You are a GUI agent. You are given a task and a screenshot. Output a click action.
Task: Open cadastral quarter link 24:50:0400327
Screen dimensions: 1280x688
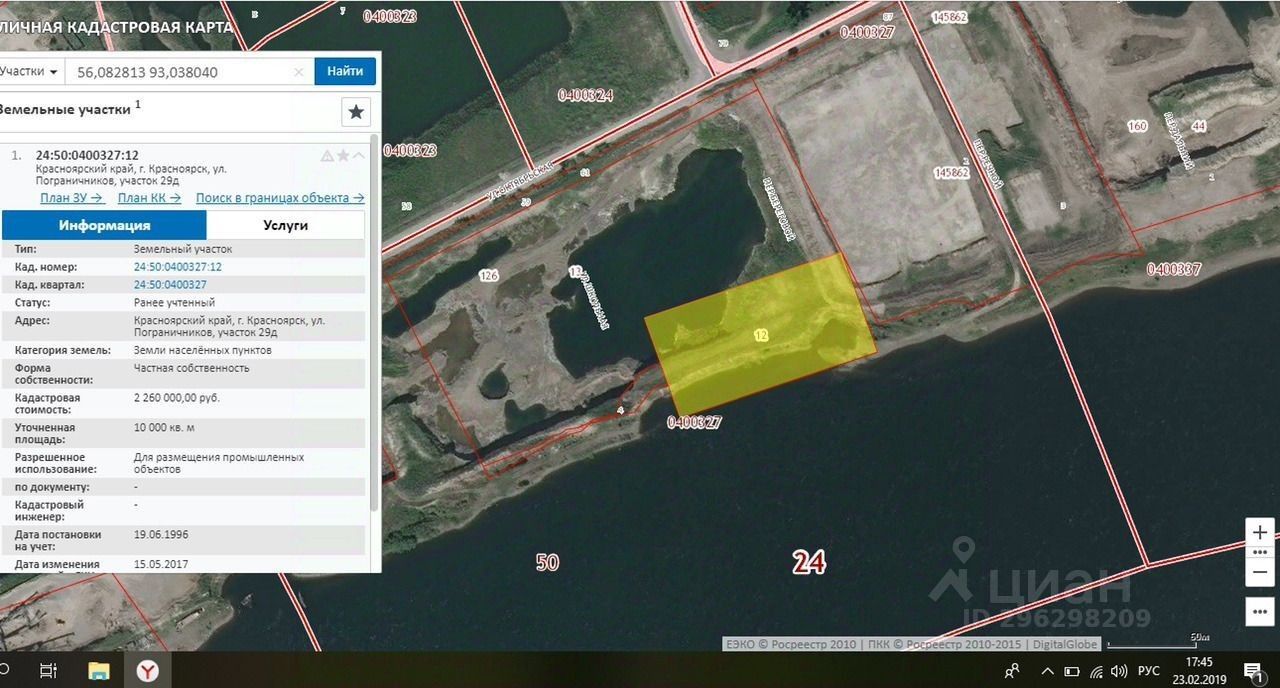[x=170, y=285]
